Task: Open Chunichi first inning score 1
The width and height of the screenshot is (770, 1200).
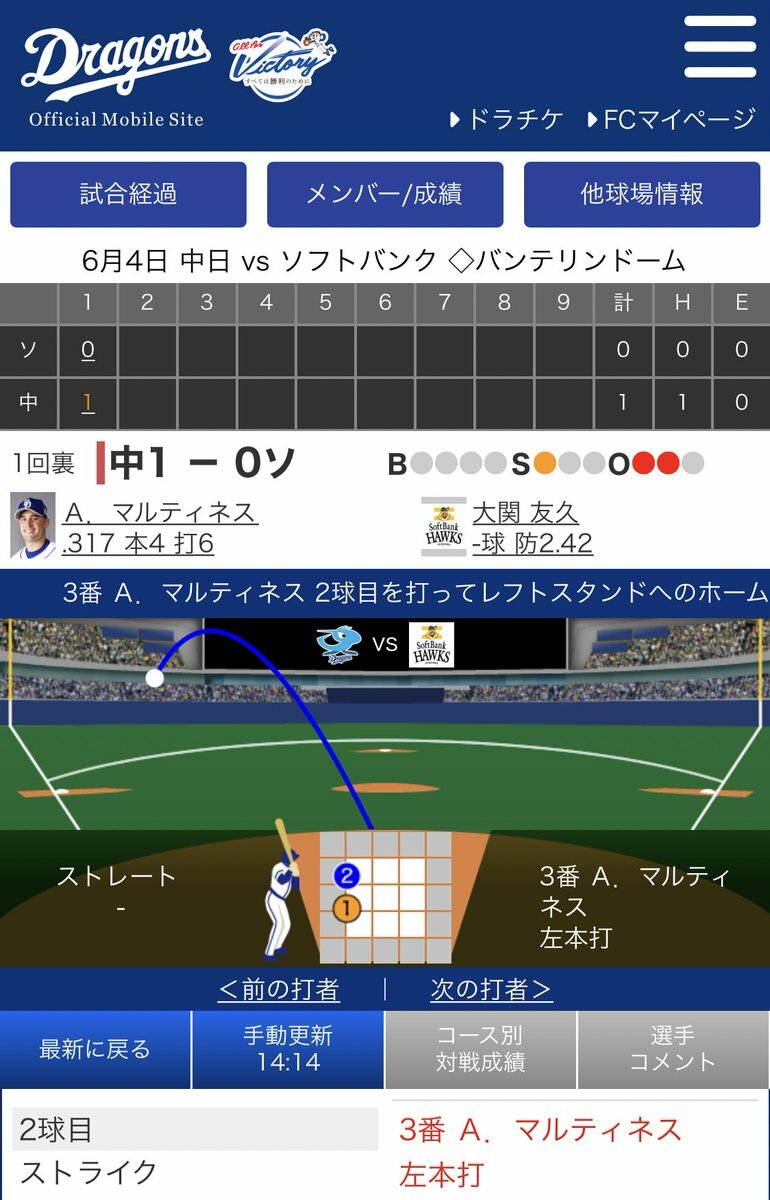Action: [x=88, y=402]
